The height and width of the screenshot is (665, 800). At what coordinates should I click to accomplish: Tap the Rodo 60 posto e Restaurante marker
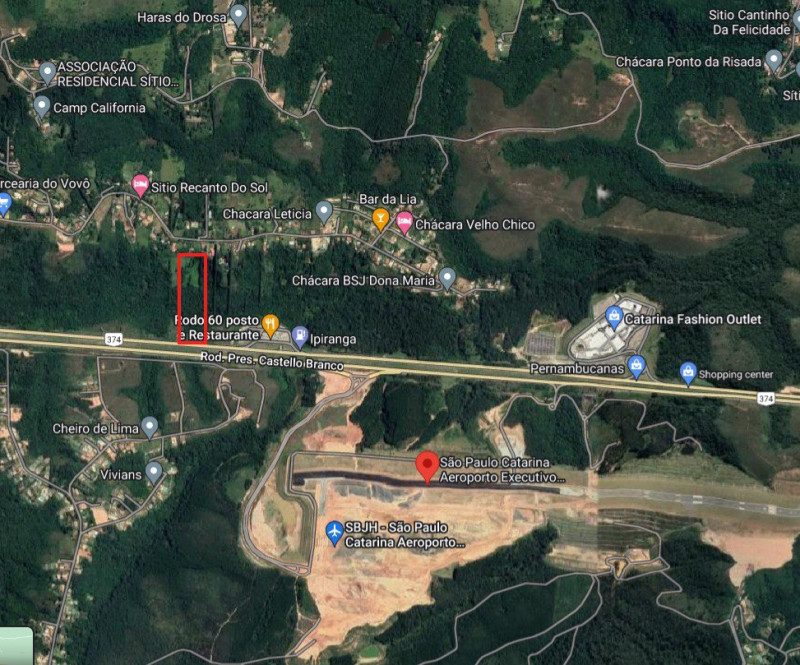pyautogui.click(x=270, y=326)
